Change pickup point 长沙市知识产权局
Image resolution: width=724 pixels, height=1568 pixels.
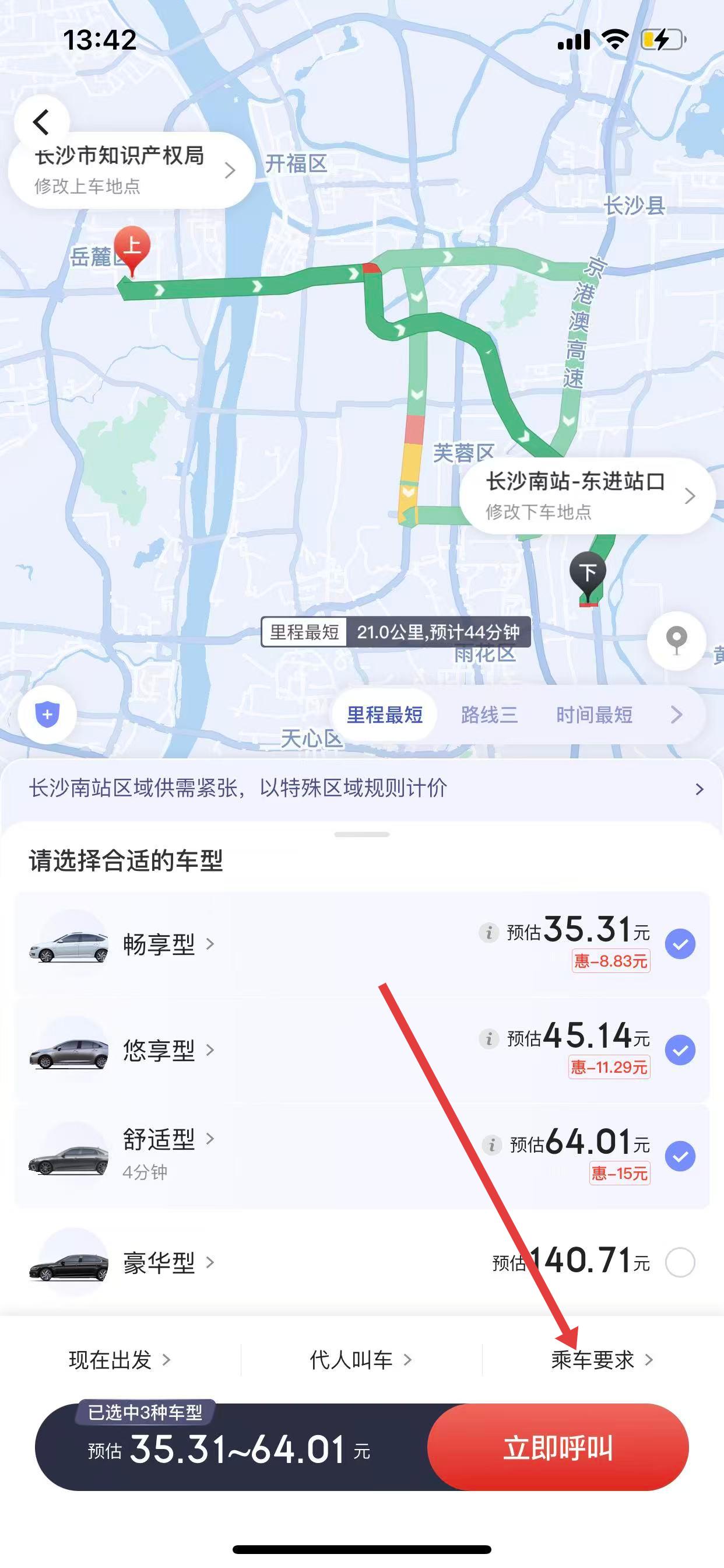(131, 171)
